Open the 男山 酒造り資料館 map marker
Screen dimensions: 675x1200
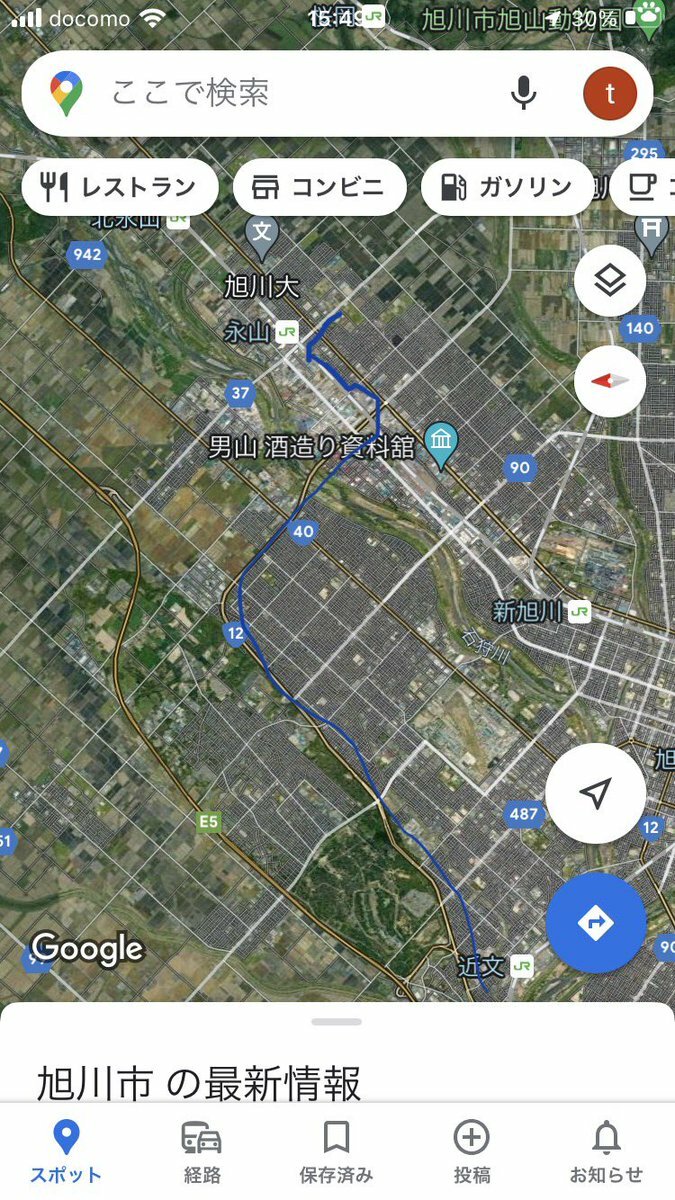coord(441,439)
